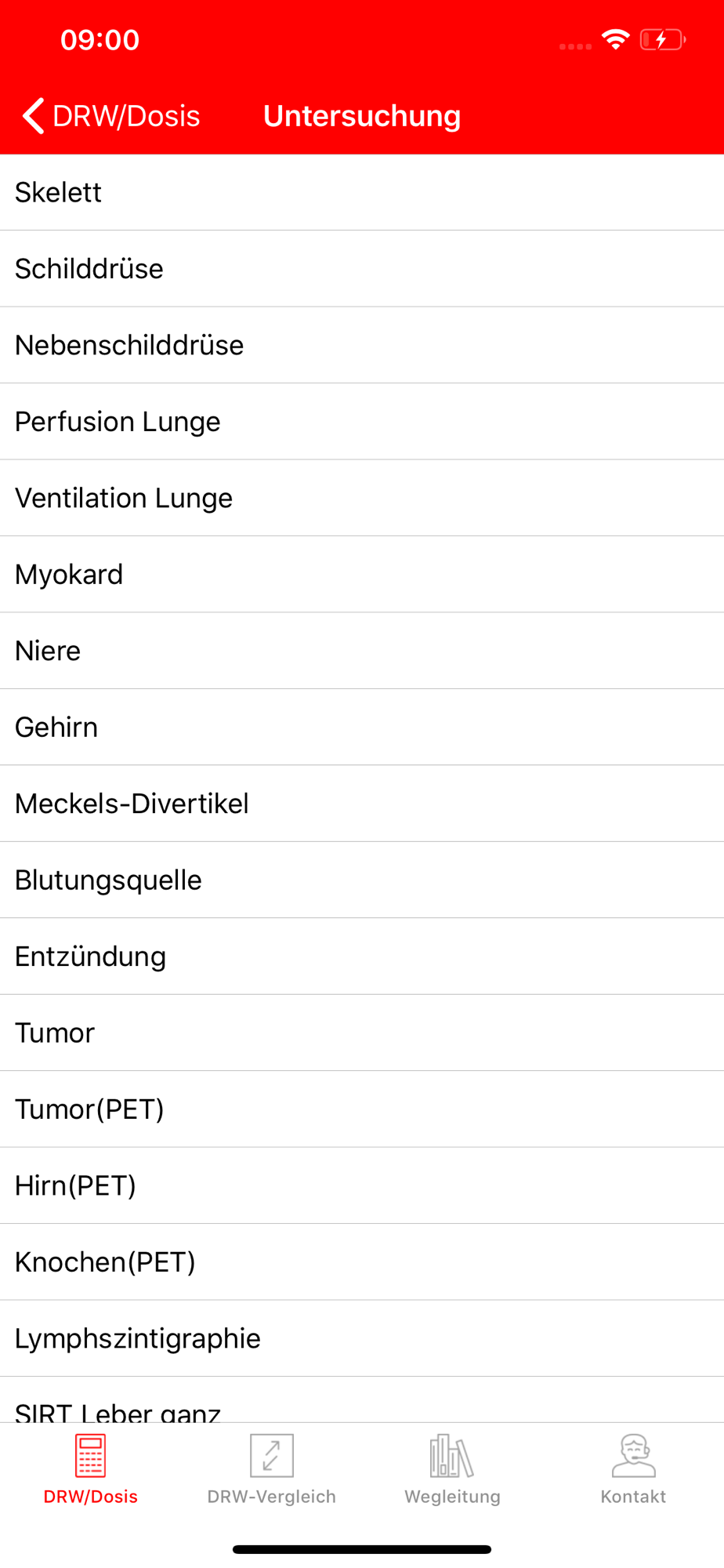
Task: Select Entzündung
Action: pos(362,956)
